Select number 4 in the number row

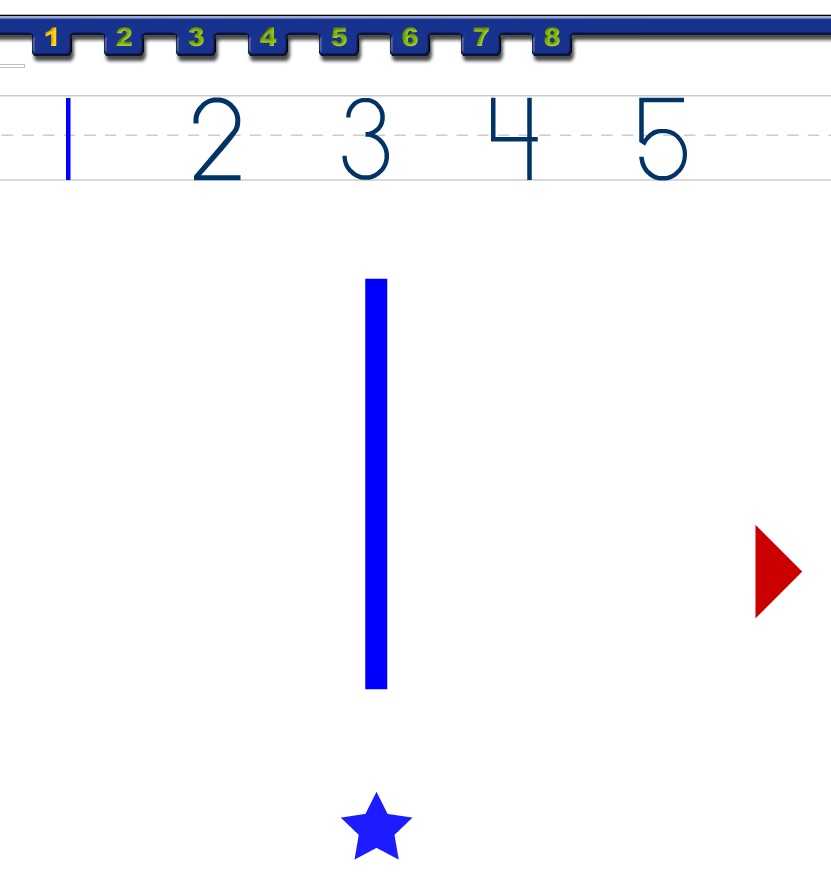pyautogui.click(x=514, y=139)
